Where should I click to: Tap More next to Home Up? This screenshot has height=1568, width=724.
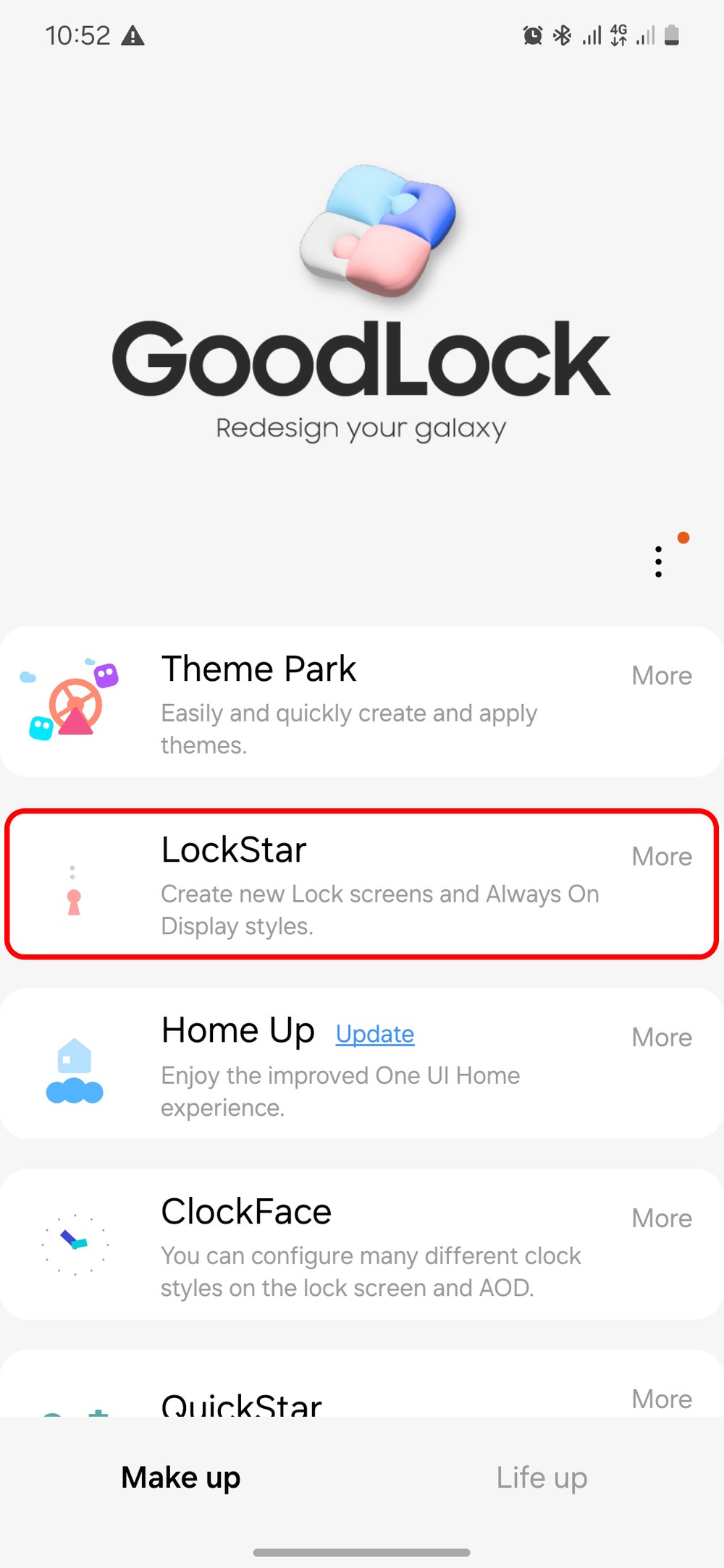pos(662,1038)
